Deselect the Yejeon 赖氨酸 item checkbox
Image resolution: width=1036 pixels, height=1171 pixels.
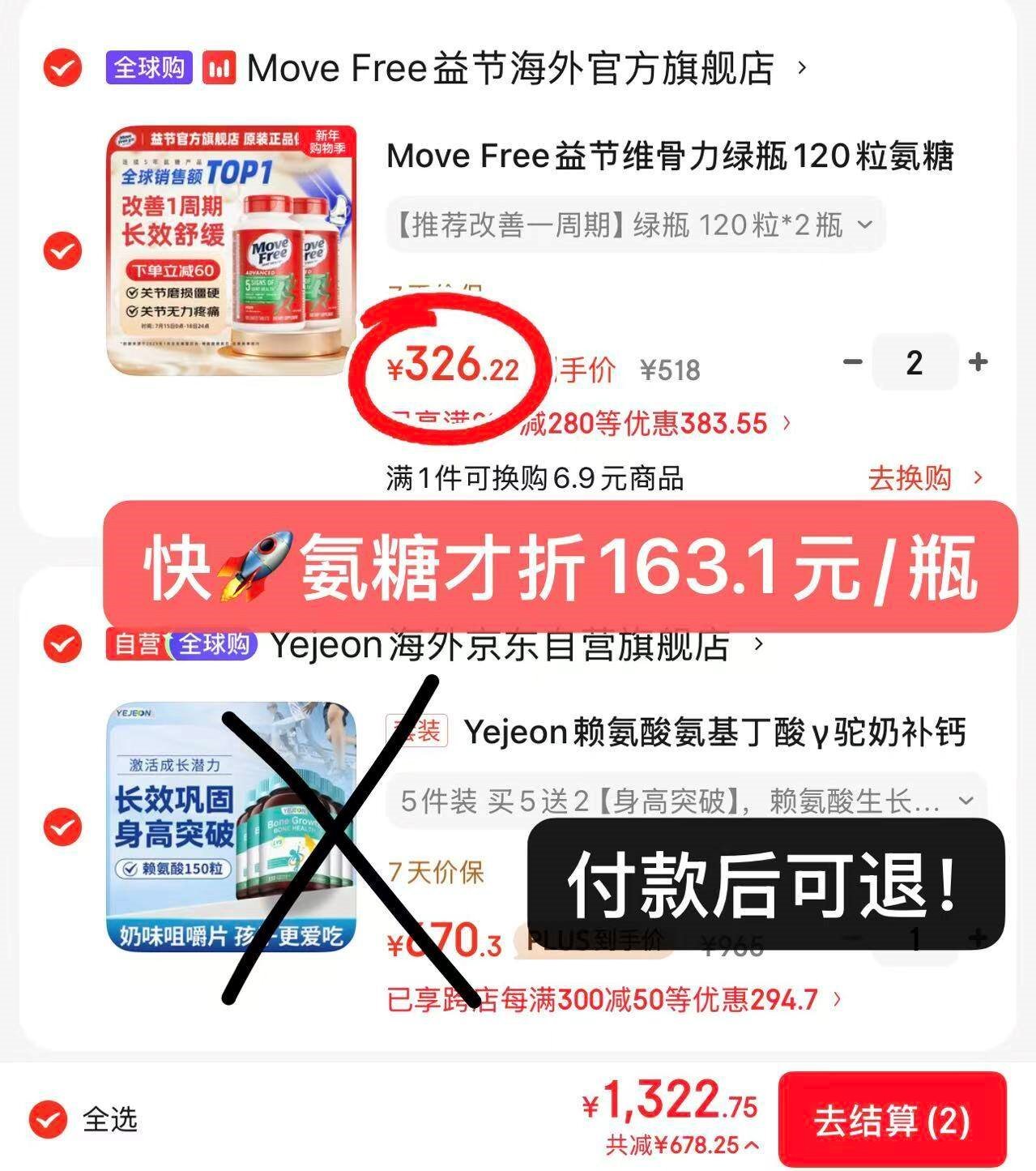tap(62, 827)
